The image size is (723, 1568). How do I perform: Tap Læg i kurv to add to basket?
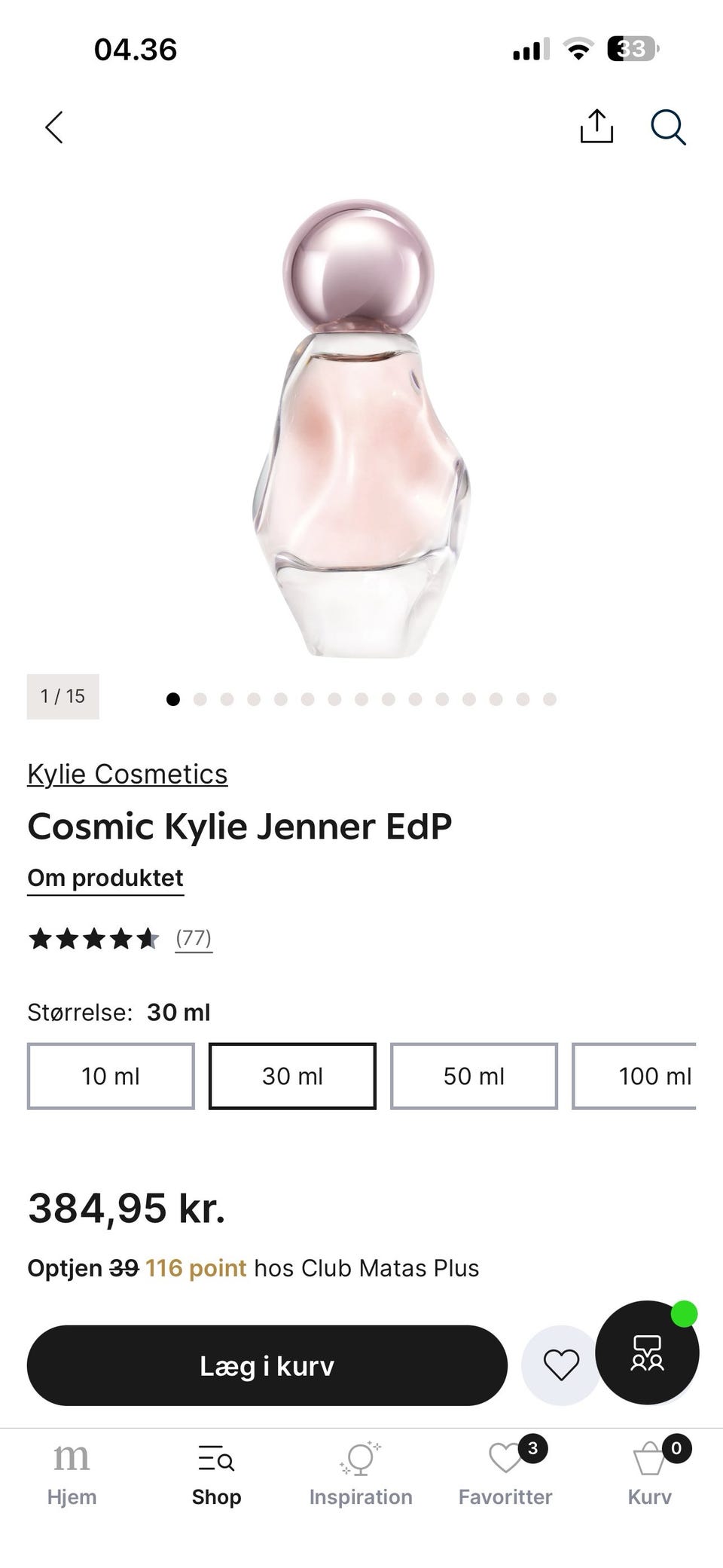click(x=267, y=1365)
